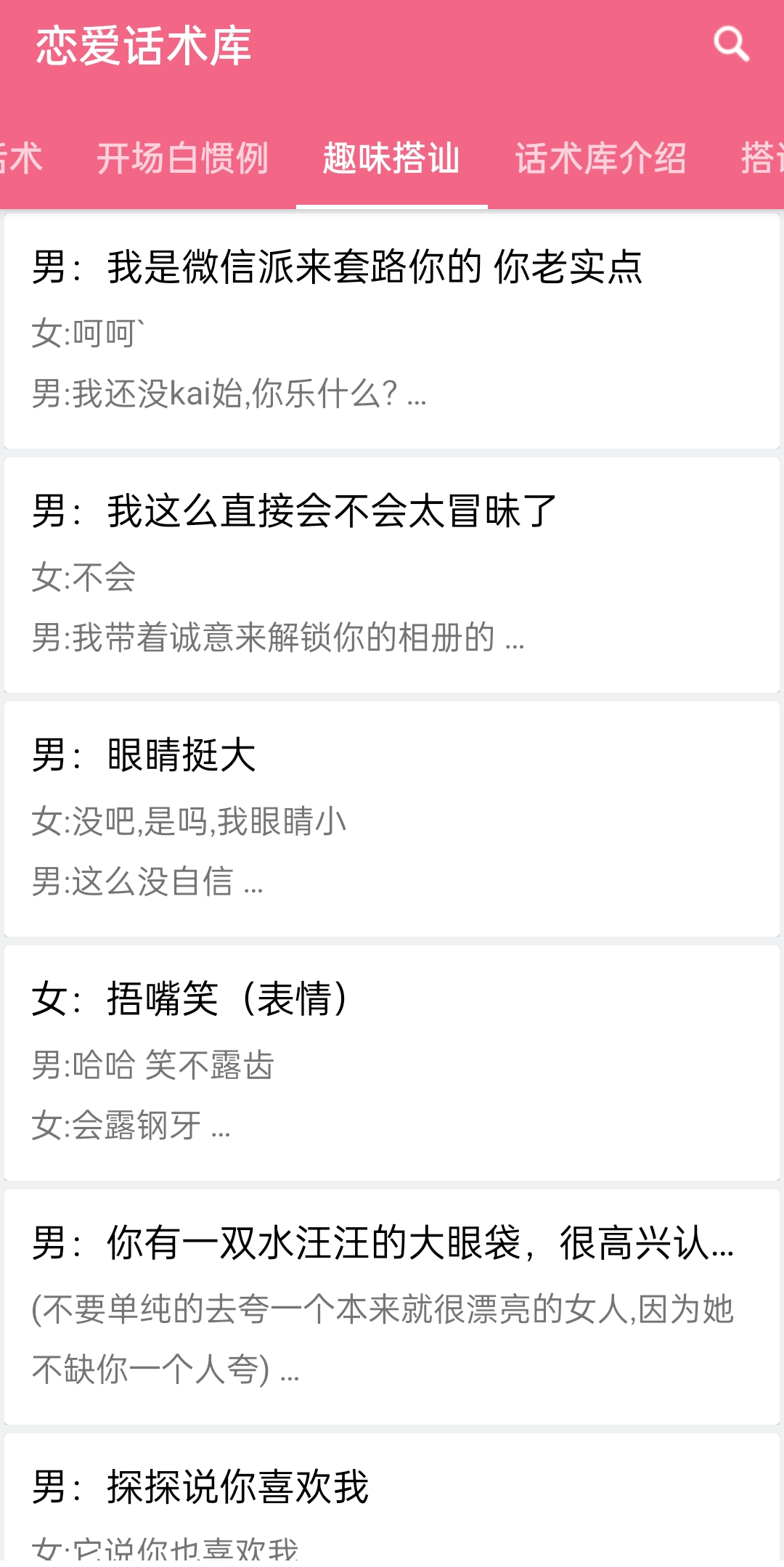Viewport: 784px width, 1567px height.
Task: View the 我这么直接会不会太冒昧了 card
Action: 392,574
